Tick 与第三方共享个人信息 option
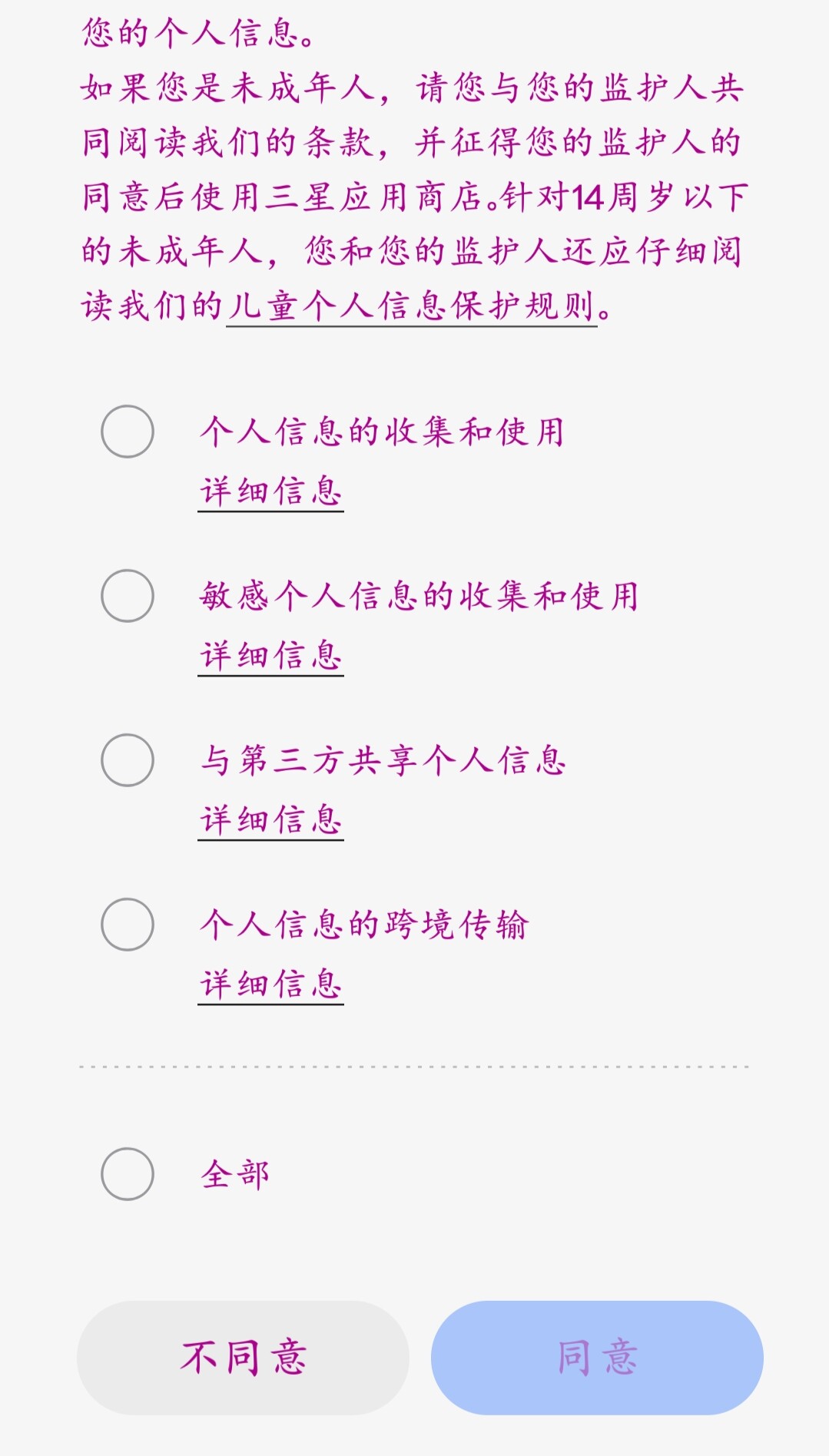Image resolution: width=829 pixels, height=1456 pixels. tap(128, 760)
